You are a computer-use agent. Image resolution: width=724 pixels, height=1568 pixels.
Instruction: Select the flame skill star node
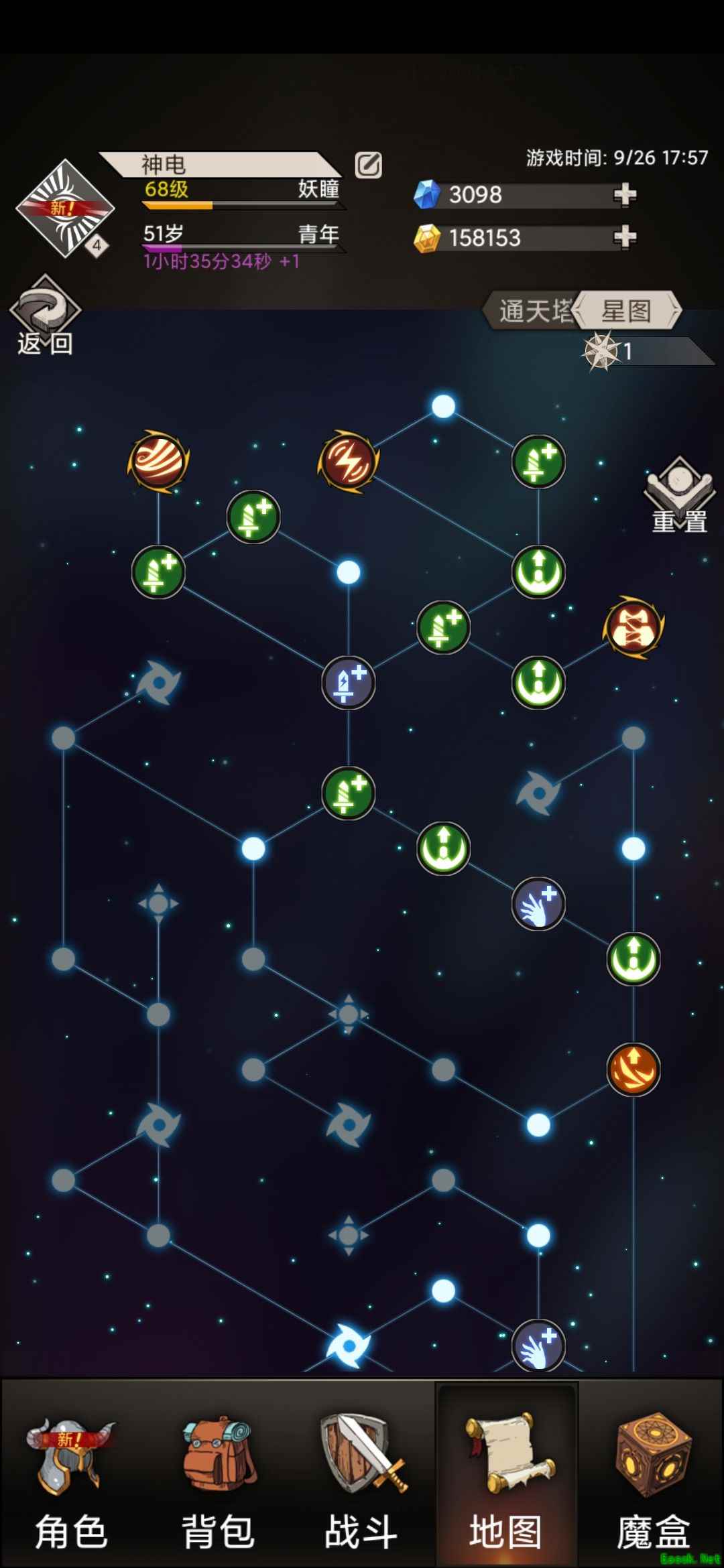pyautogui.click(x=633, y=1069)
